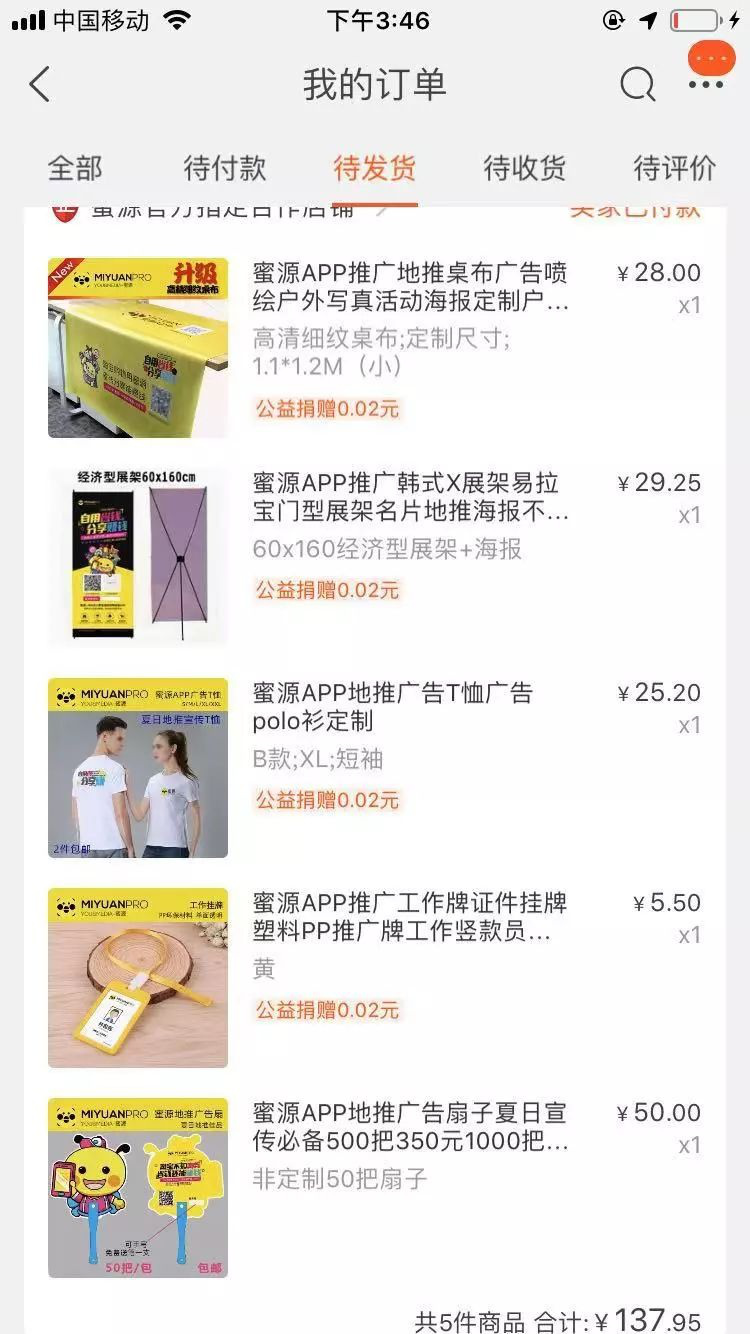This screenshot has width=750, height=1334.
Task: Select the 待发货 tab
Action: click(375, 168)
